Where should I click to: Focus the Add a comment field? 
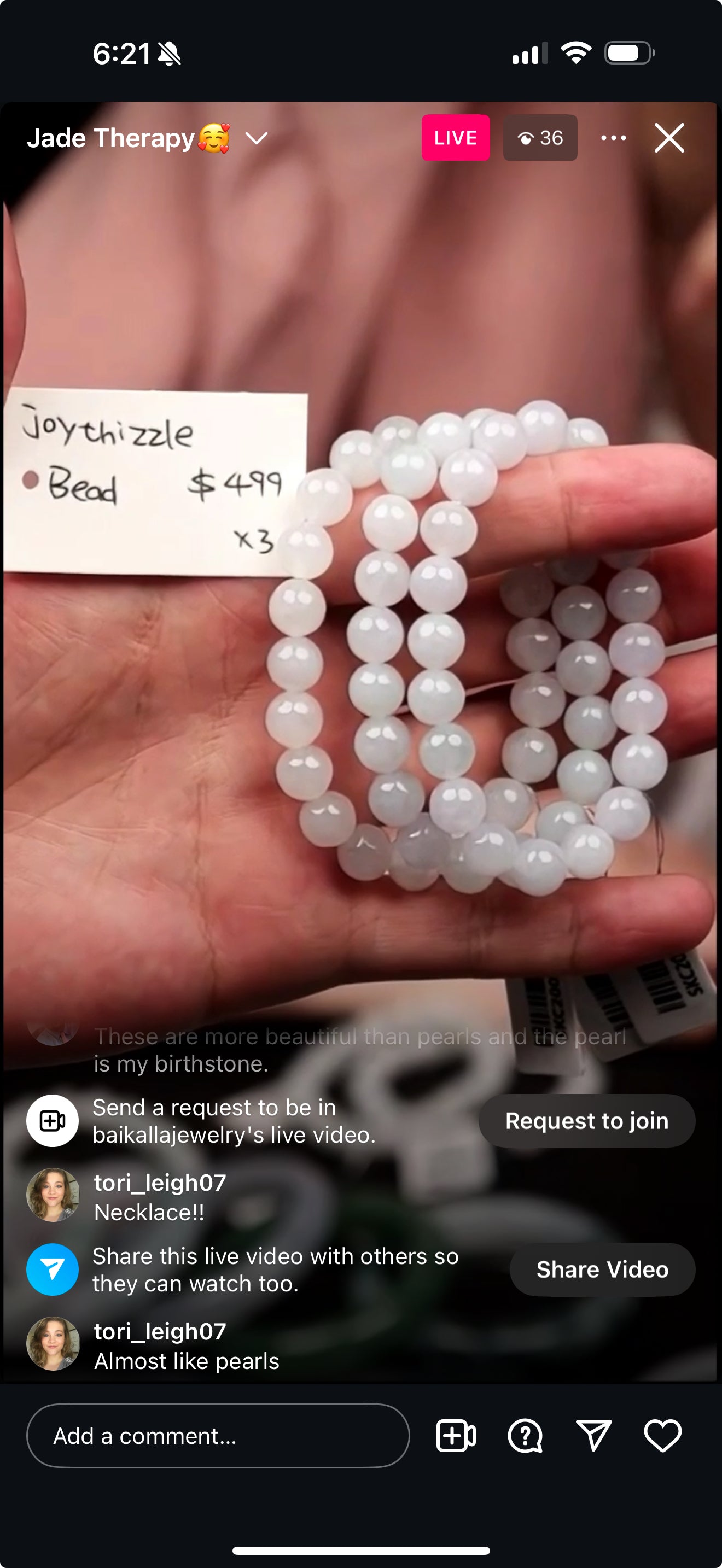coord(218,1436)
